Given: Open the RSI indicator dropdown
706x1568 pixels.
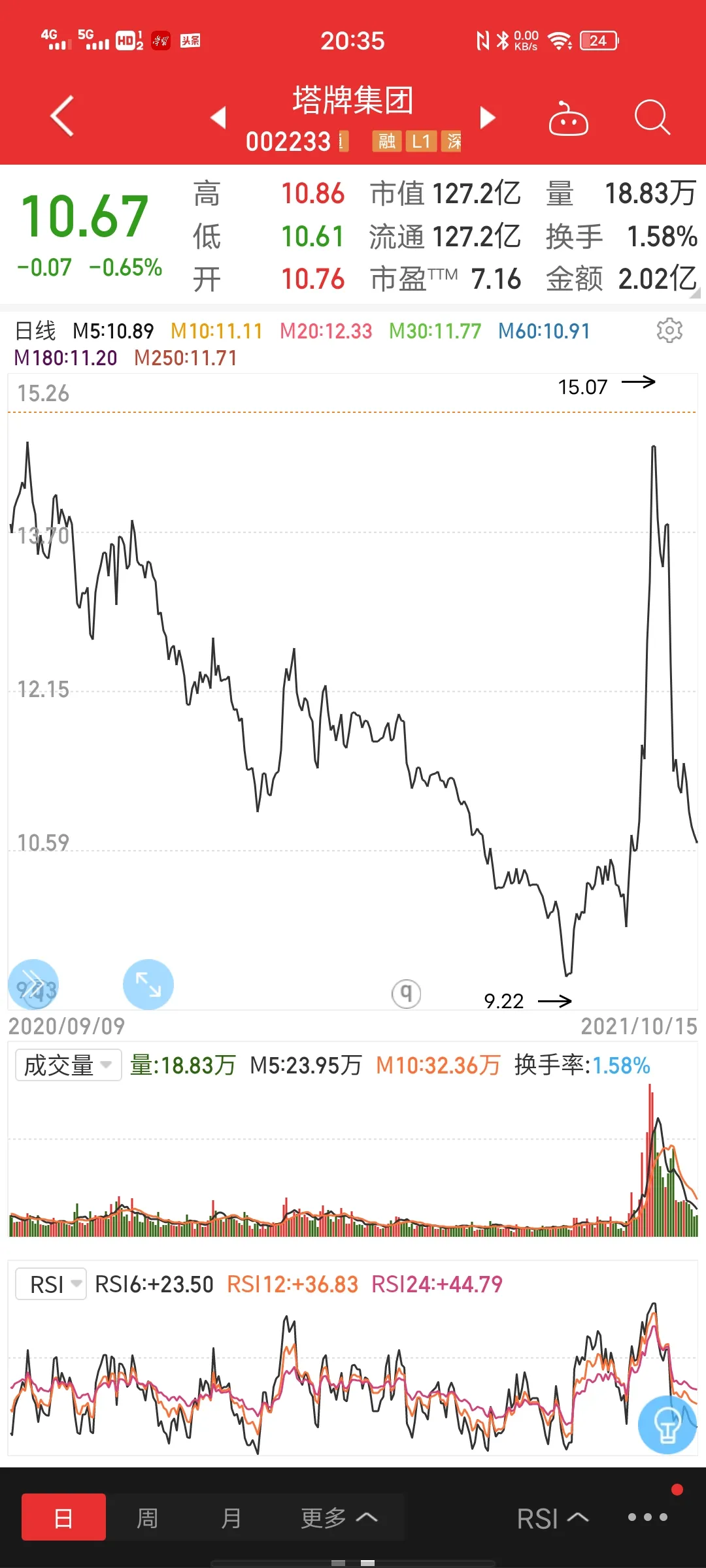Looking at the screenshot, I should click(x=51, y=1284).
